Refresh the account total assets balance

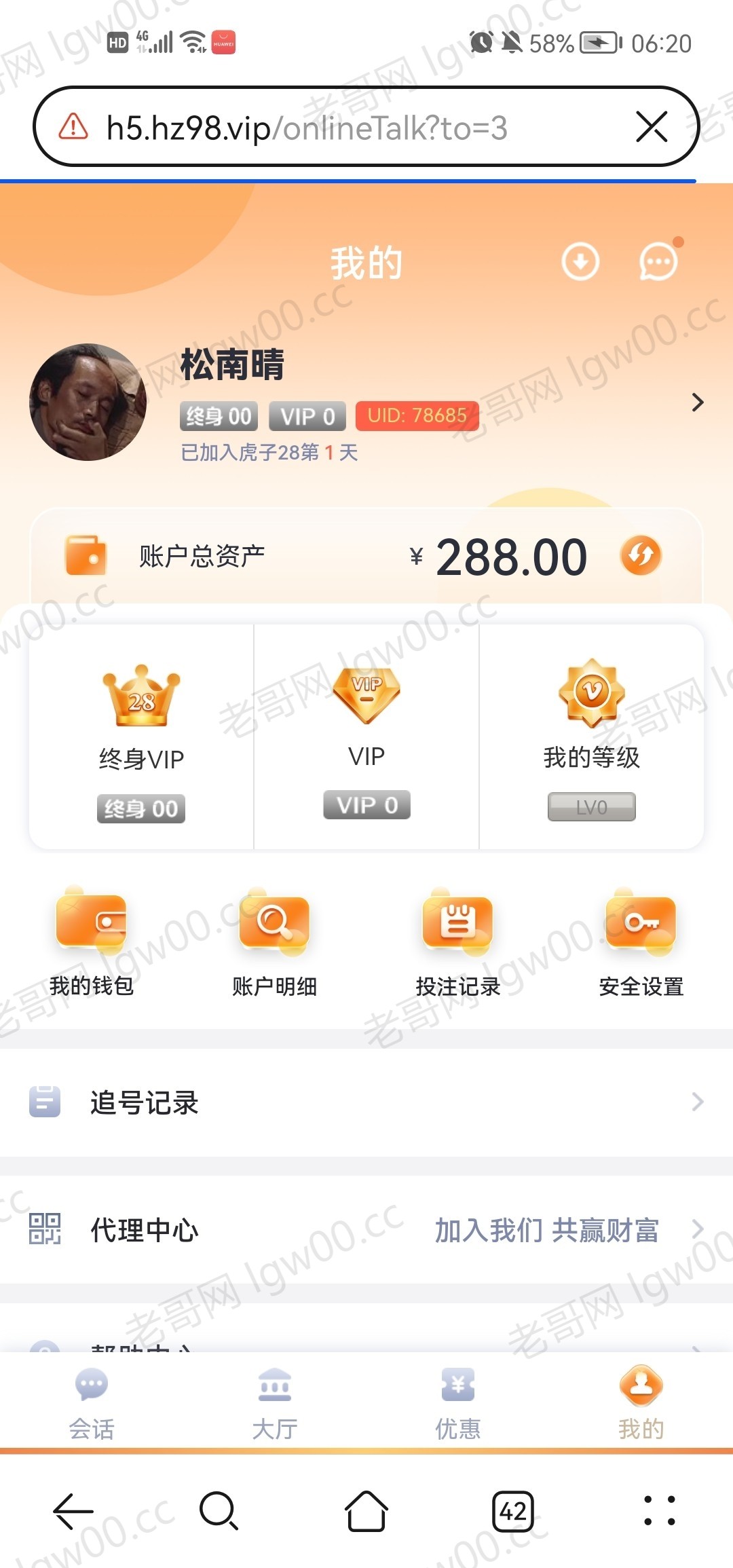click(641, 555)
